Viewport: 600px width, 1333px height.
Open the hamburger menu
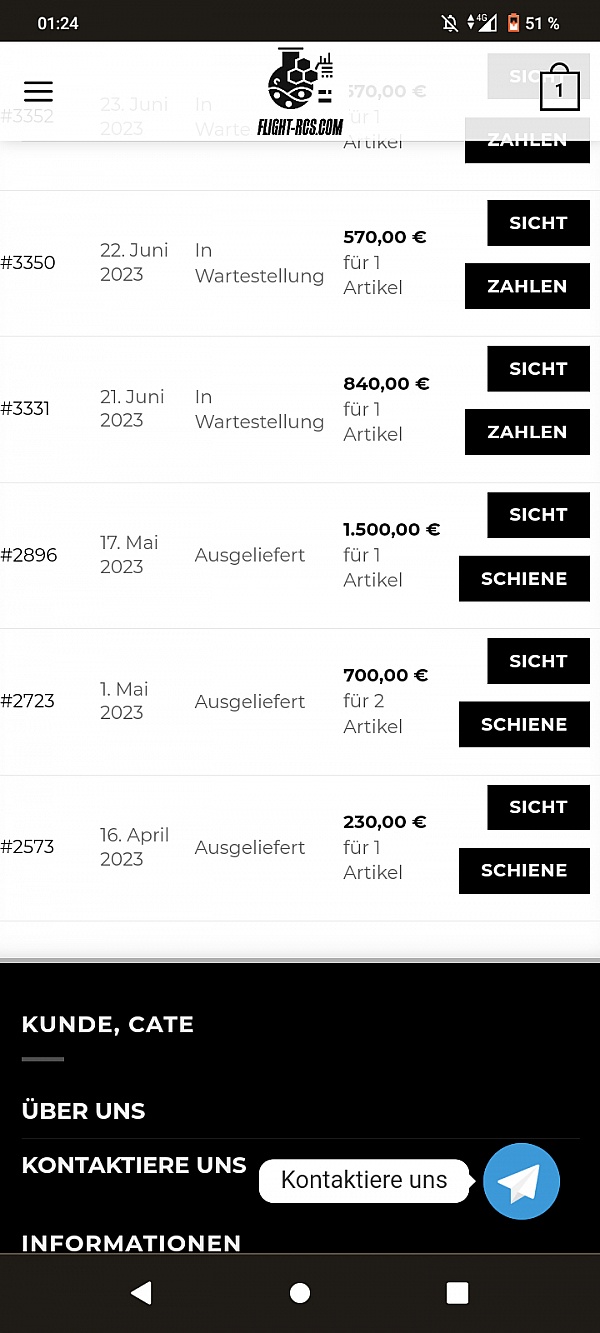coord(38,91)
